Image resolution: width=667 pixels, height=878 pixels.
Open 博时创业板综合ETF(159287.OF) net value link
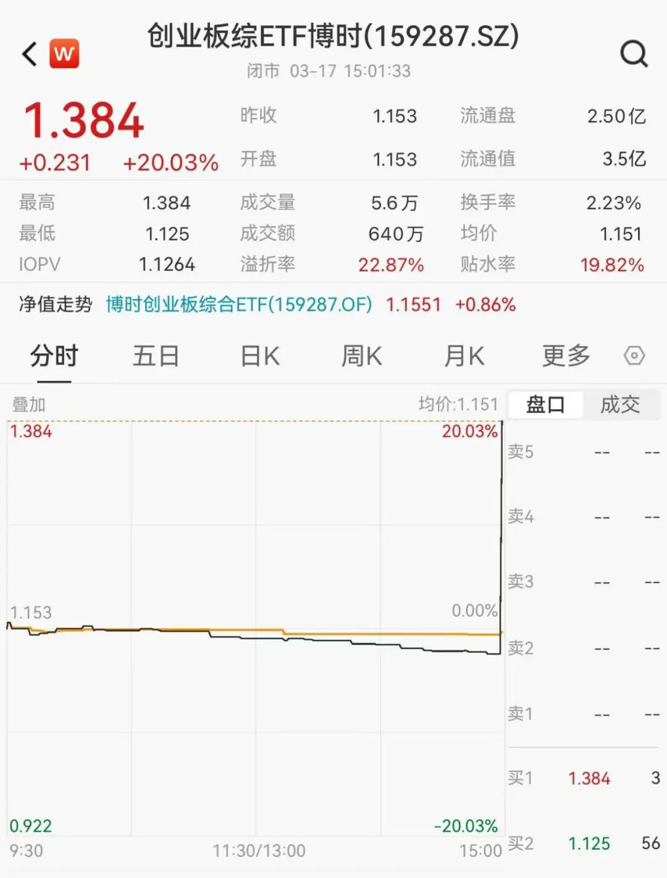tap(239, 304)
